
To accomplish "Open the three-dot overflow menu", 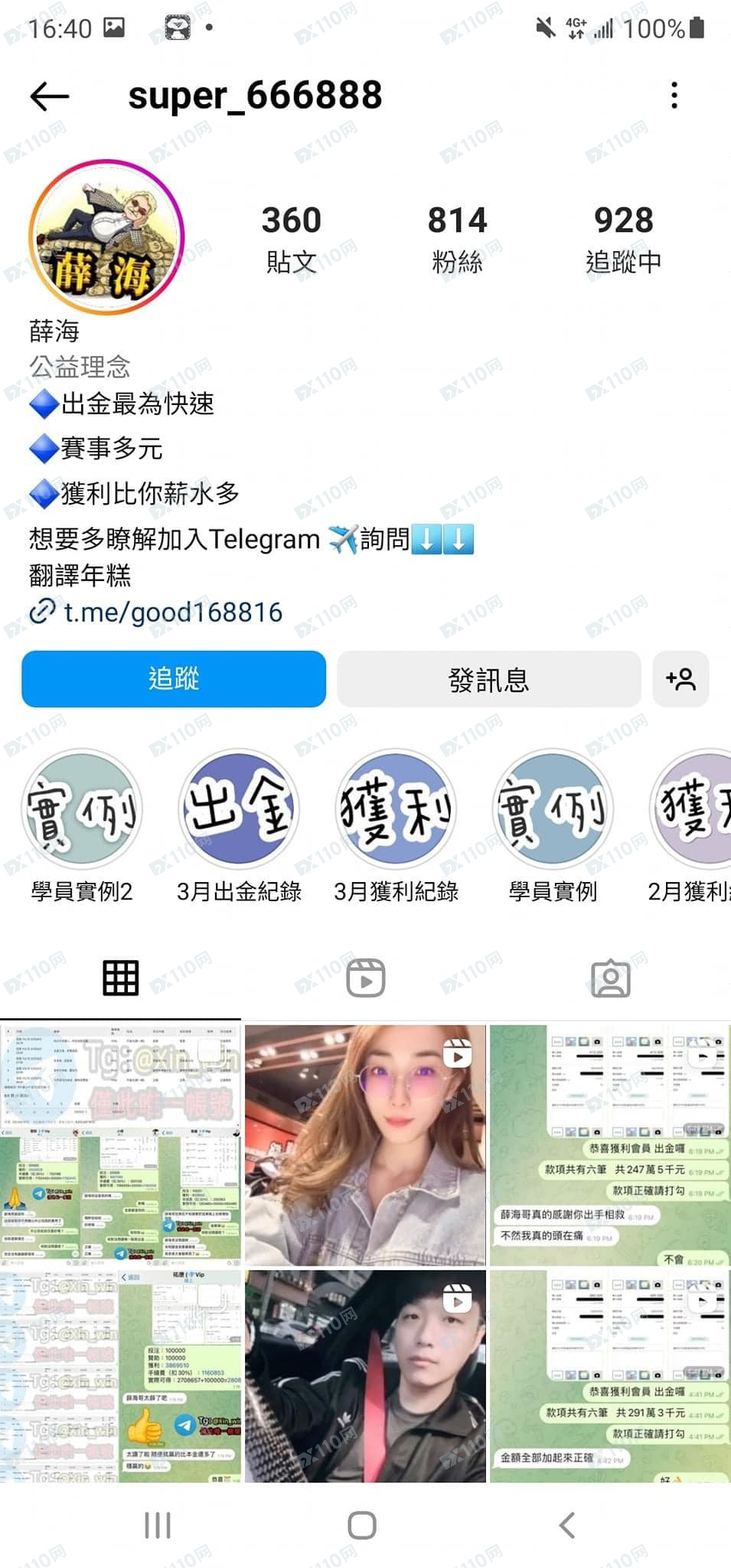I will (x=674, y=96).
